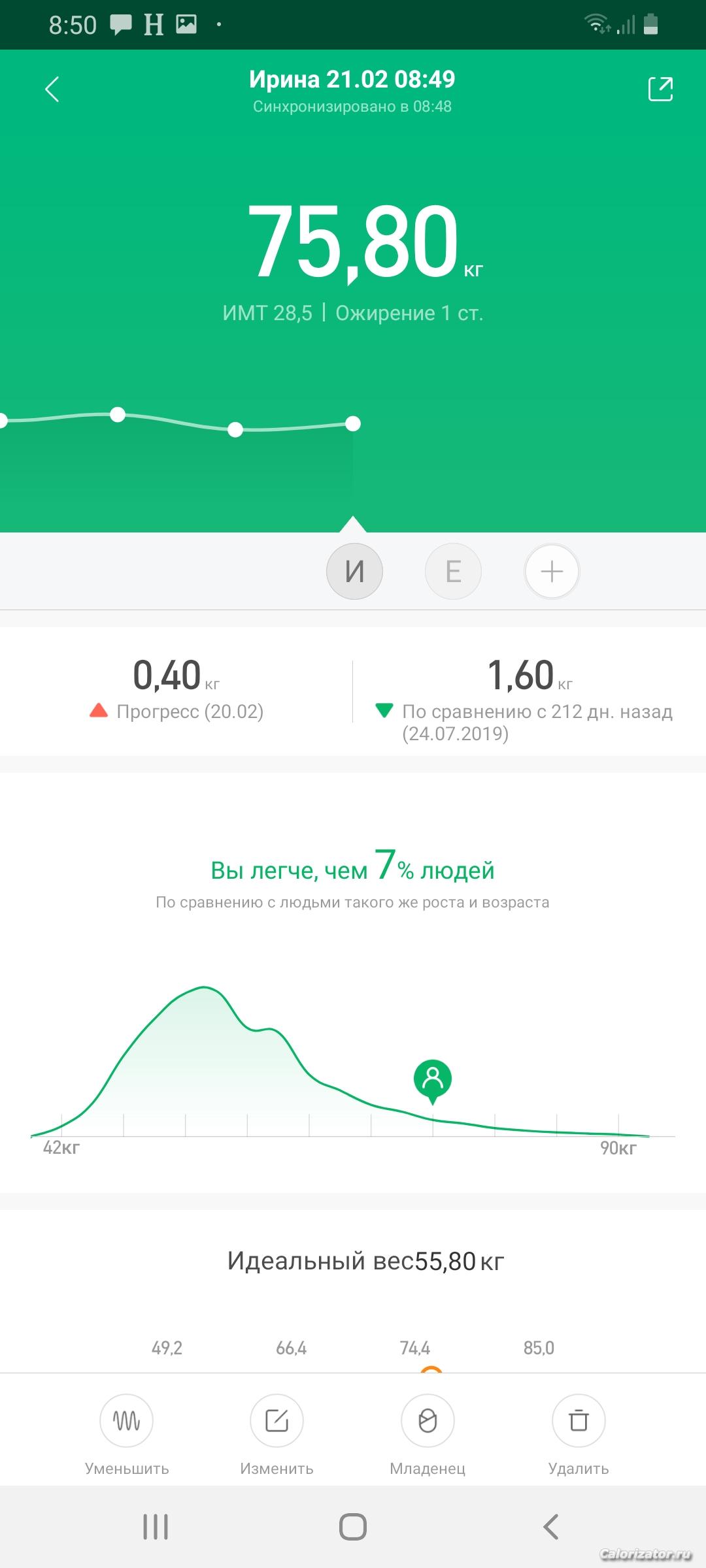Screen dimensions: 706x1568
Task: Open the Младенец weighing mode
Action: (x=428, y=1420)
